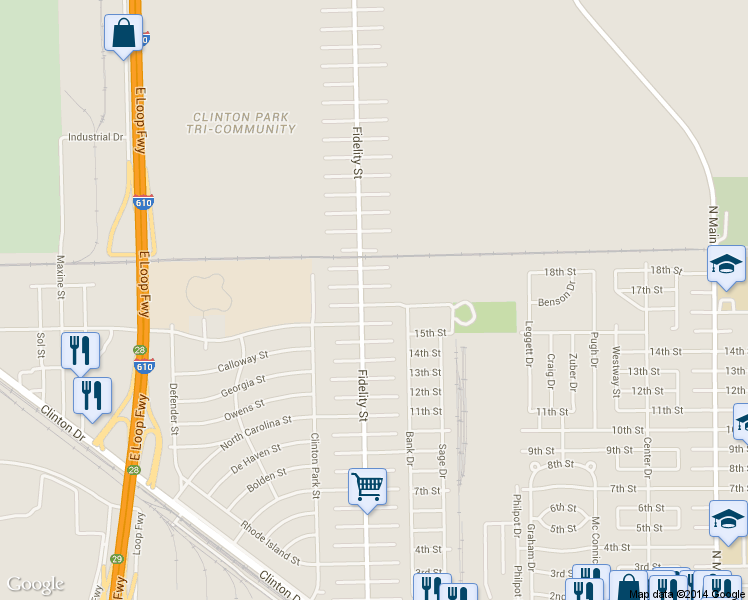Open the school marker beside 6th St
This screenshot has height=600, width=748.
coord(727,519)
